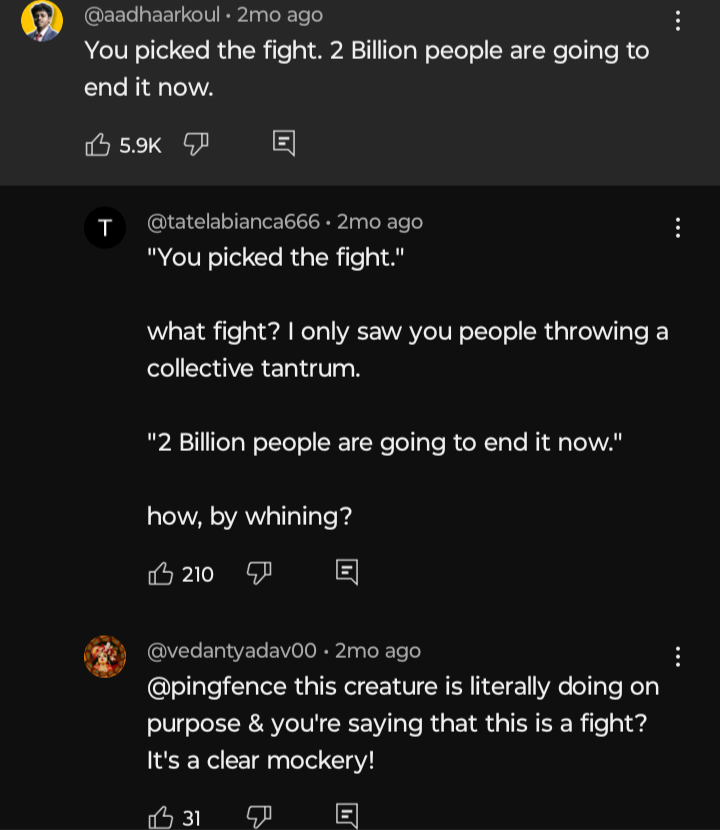This screenshot has width=720, height=830.
Task: Reply to @vedantyadav00's comment
Action: tap(347, 816)
